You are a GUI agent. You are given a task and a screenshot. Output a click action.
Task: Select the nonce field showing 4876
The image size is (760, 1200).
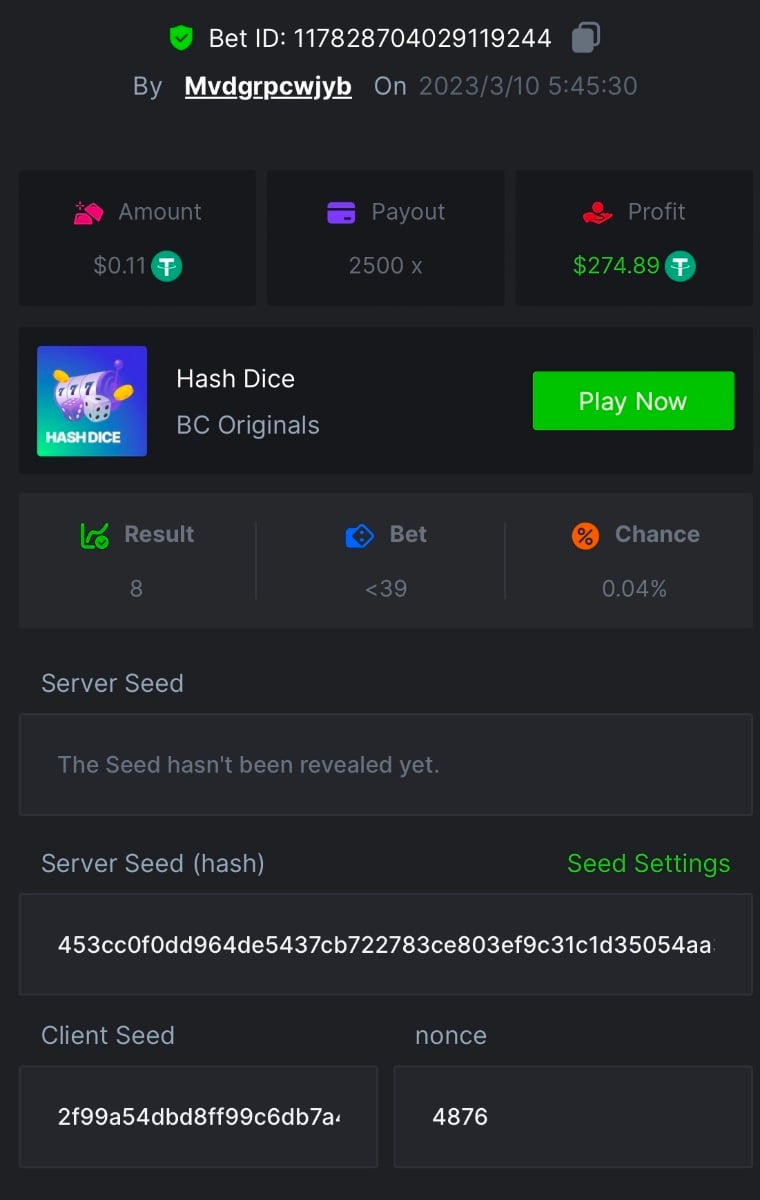pos(572,1116)
